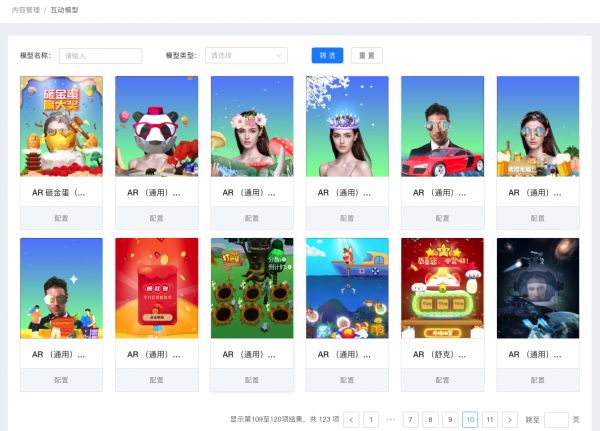Focus the 模型名称 input field
The height and width of the screenshot is (431, 600).
[x=100, y=56]
